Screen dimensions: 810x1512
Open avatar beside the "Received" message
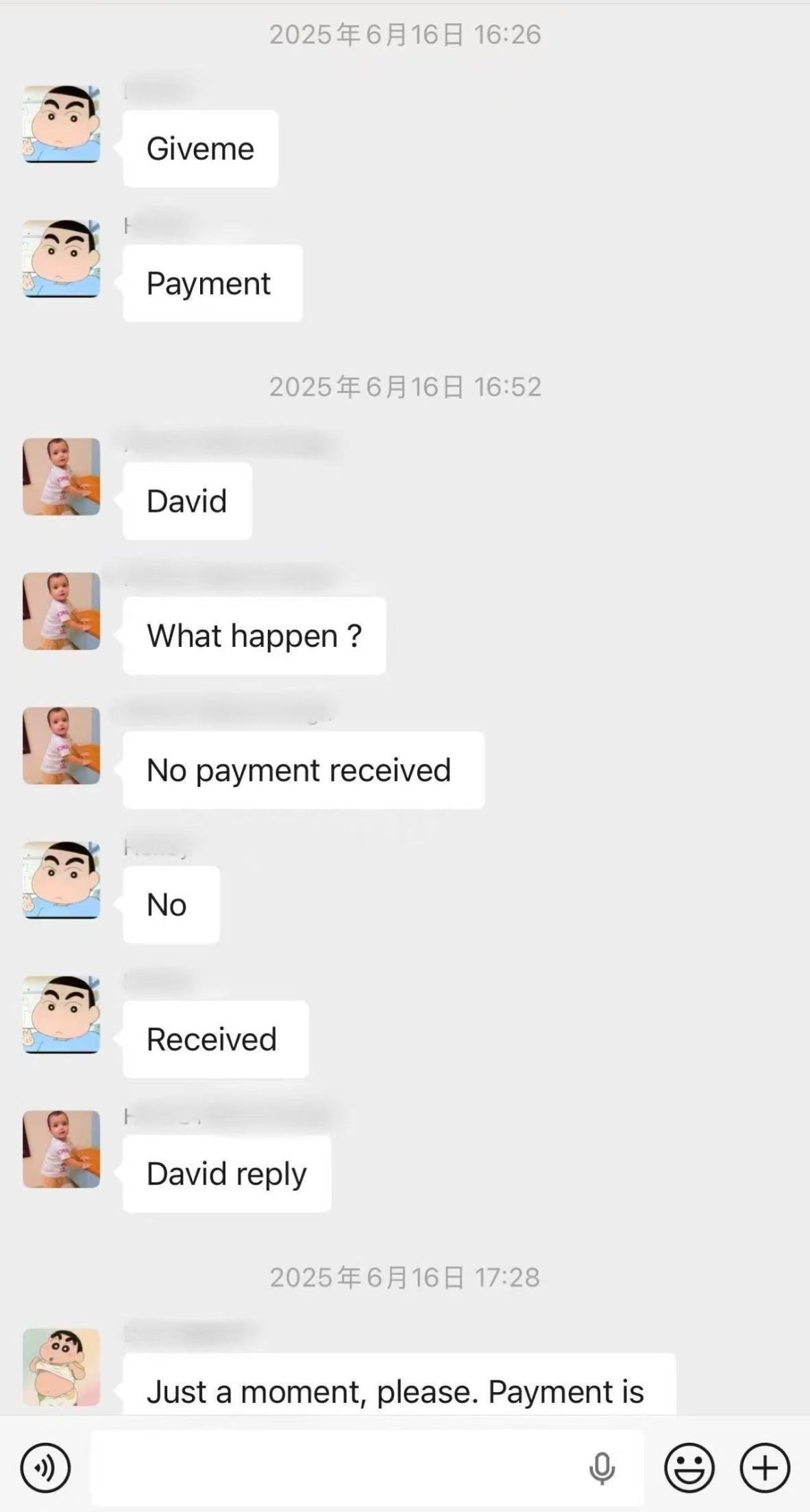62,1014
